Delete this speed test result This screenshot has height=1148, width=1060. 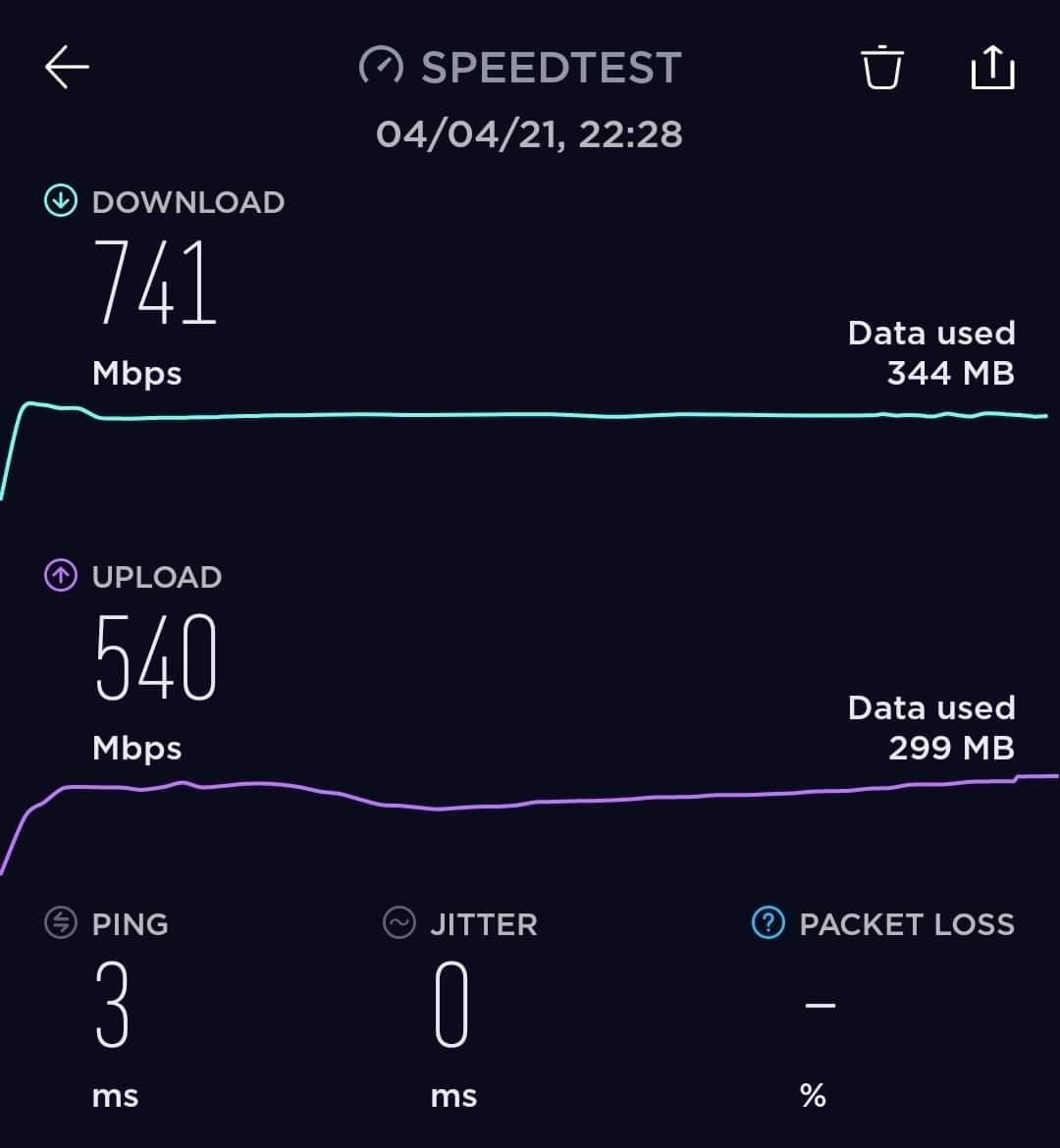(881, 67)
